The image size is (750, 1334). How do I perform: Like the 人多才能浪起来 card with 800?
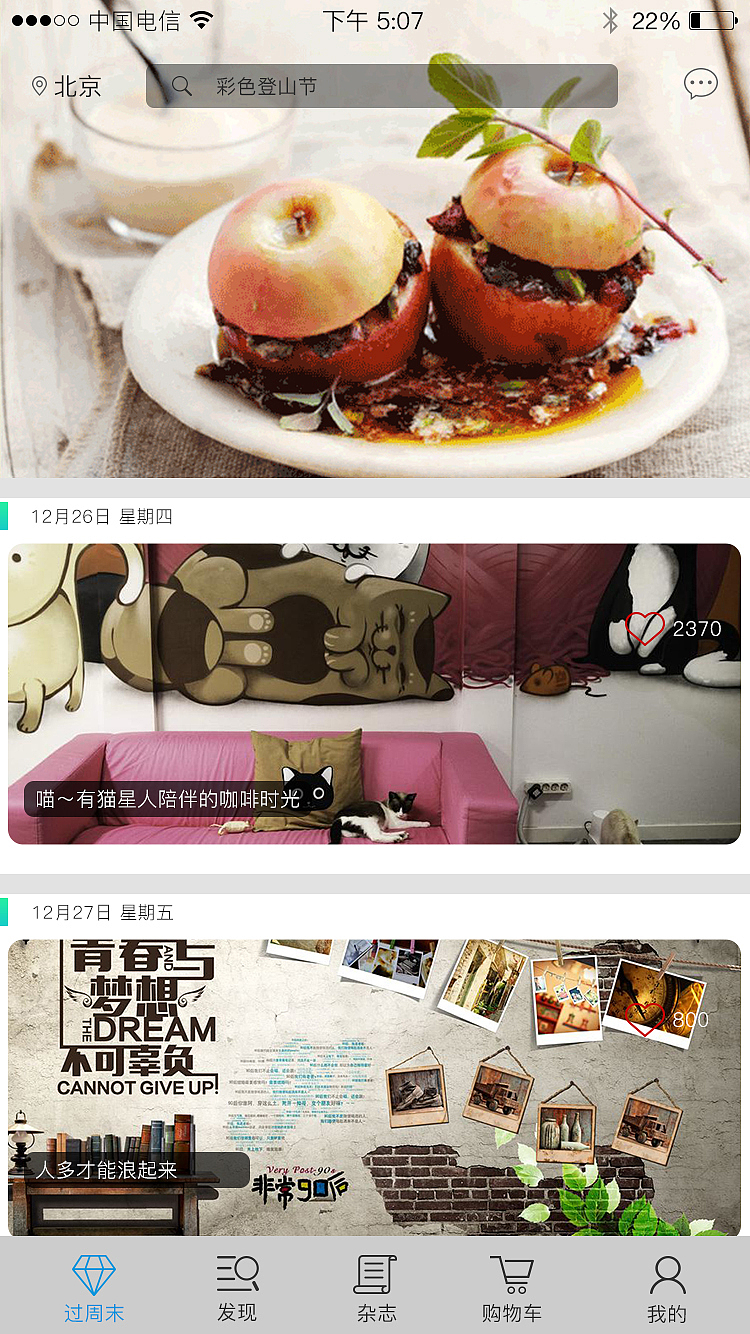[645, 1020]
